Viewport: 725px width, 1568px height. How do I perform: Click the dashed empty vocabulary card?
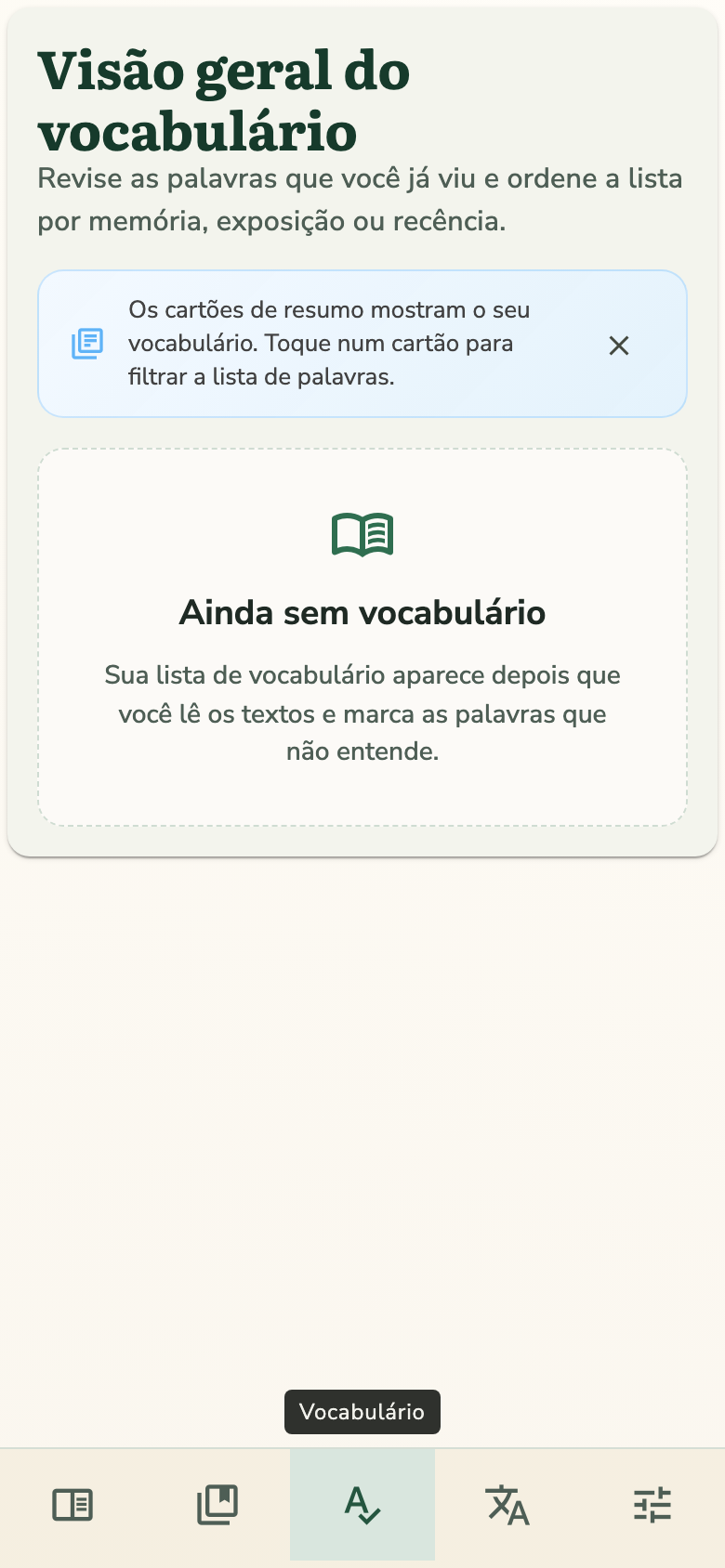click(362, 634)
